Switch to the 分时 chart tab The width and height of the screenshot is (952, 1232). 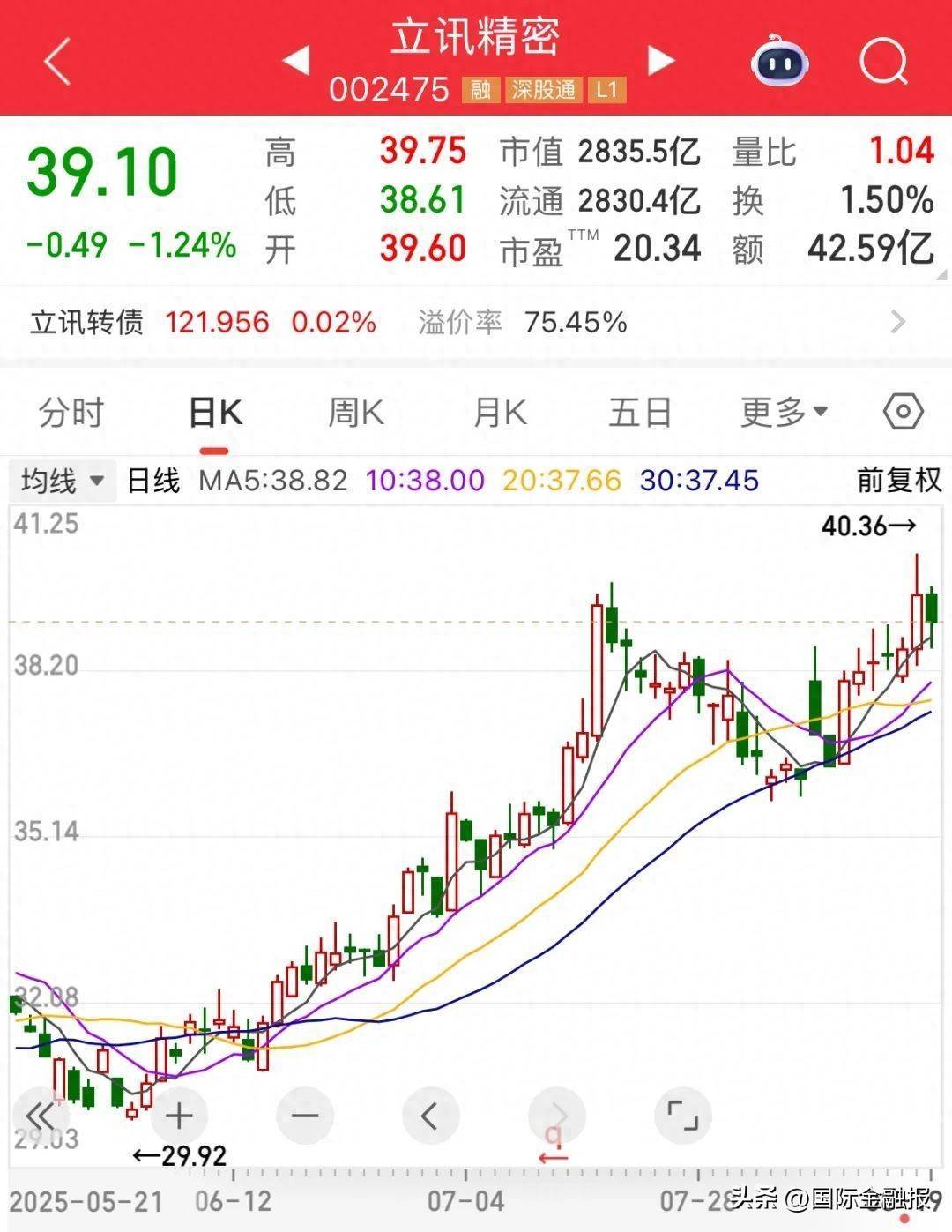pyautogui.click(x=71, y=413)
